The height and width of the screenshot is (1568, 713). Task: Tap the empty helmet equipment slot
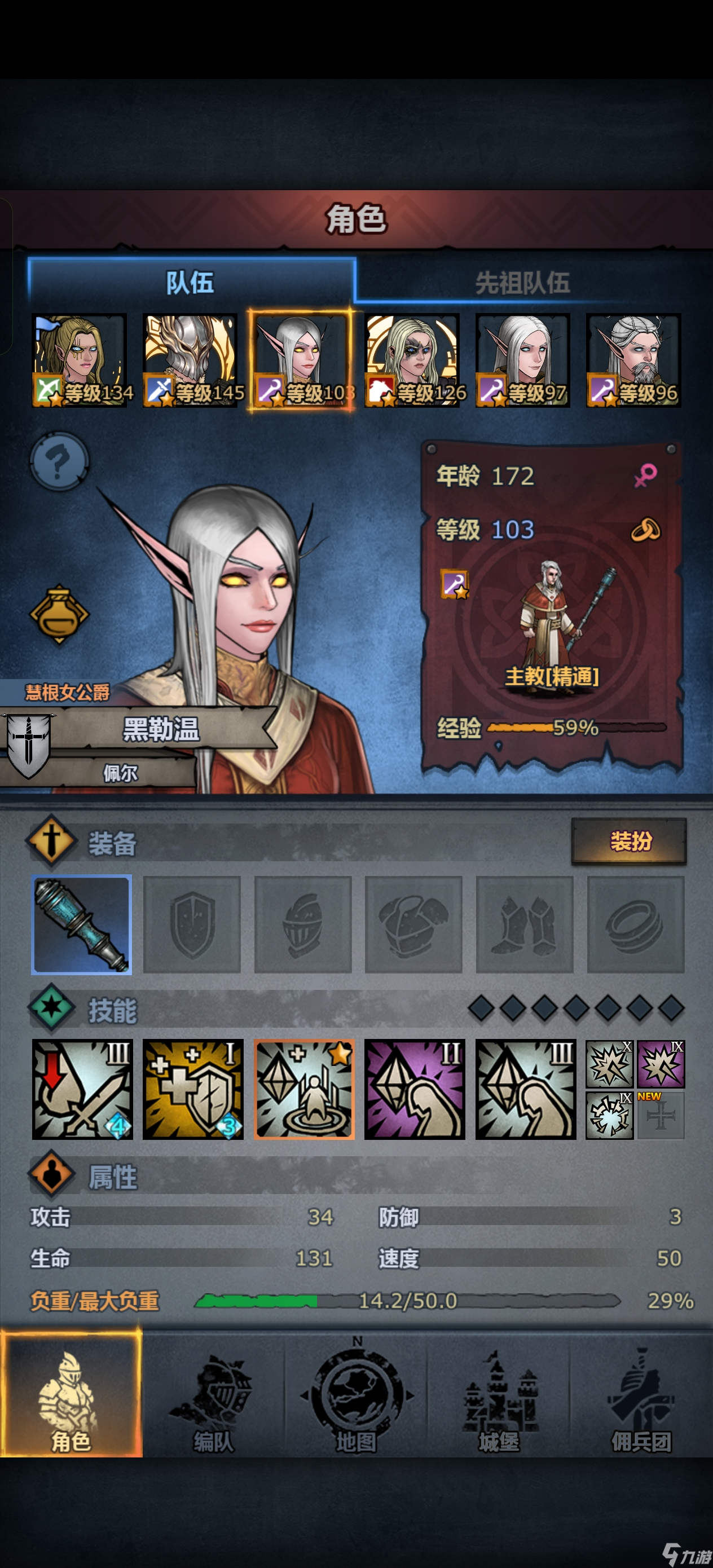coord(302,924)
